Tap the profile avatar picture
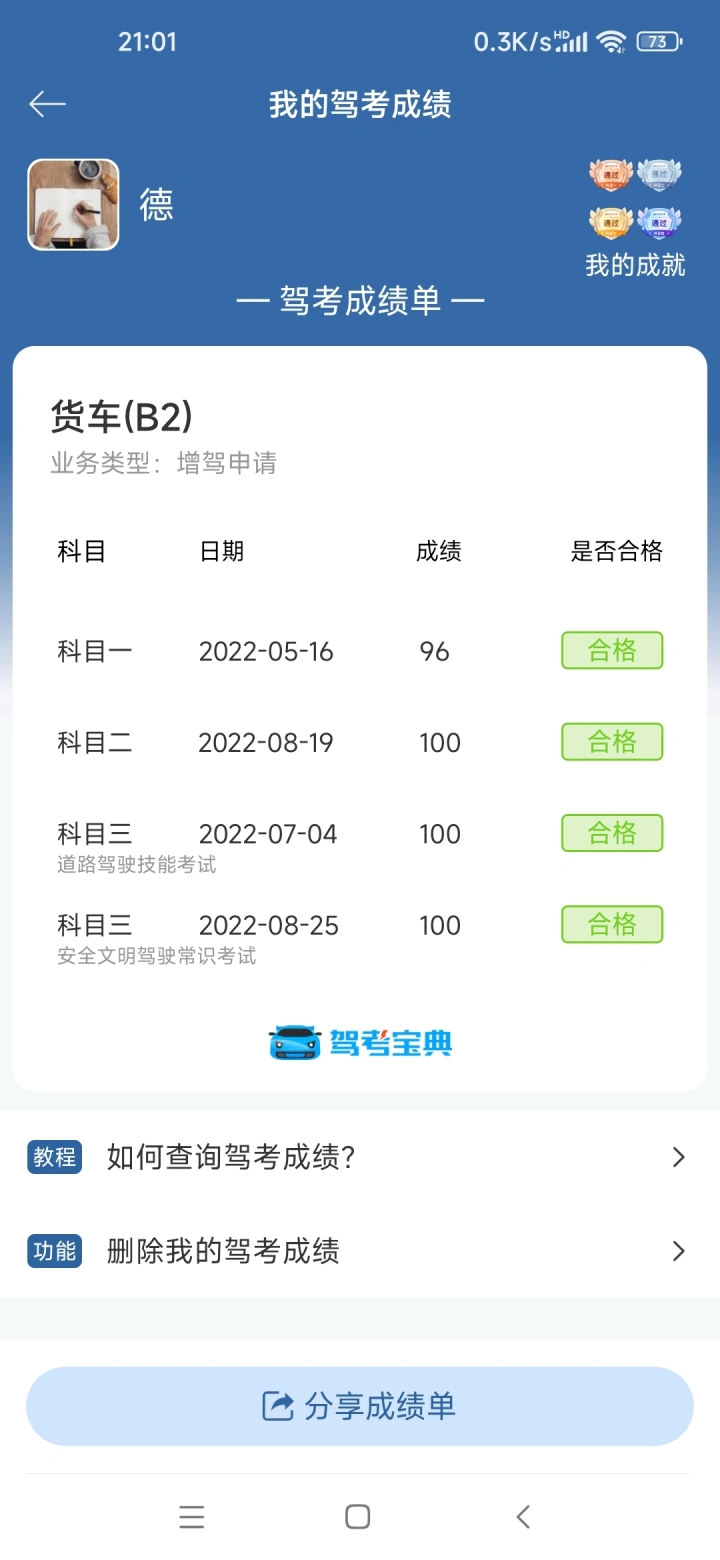This screenshot has width=720, height=1560. (x=73, y=205)
